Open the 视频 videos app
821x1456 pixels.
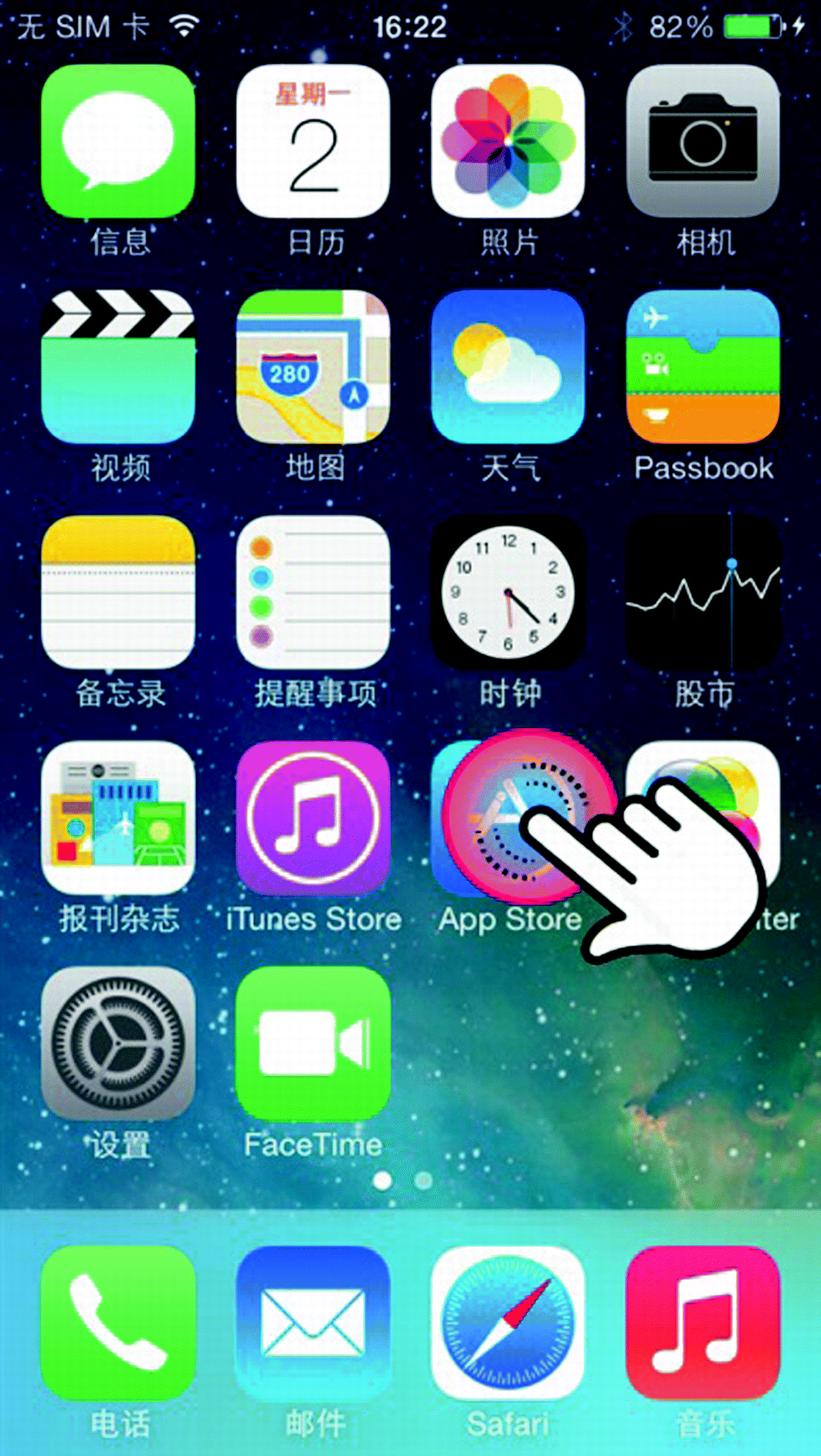[118, 367]
